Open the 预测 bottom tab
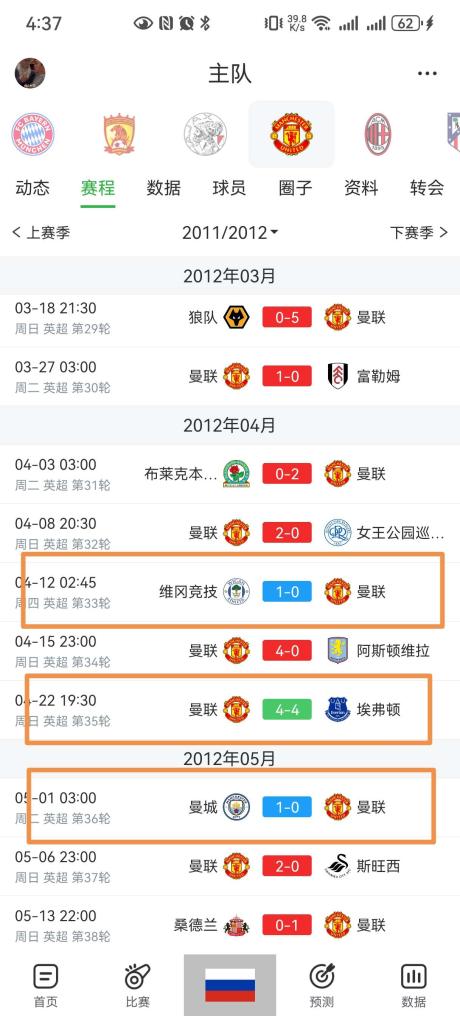 [322, 986]
